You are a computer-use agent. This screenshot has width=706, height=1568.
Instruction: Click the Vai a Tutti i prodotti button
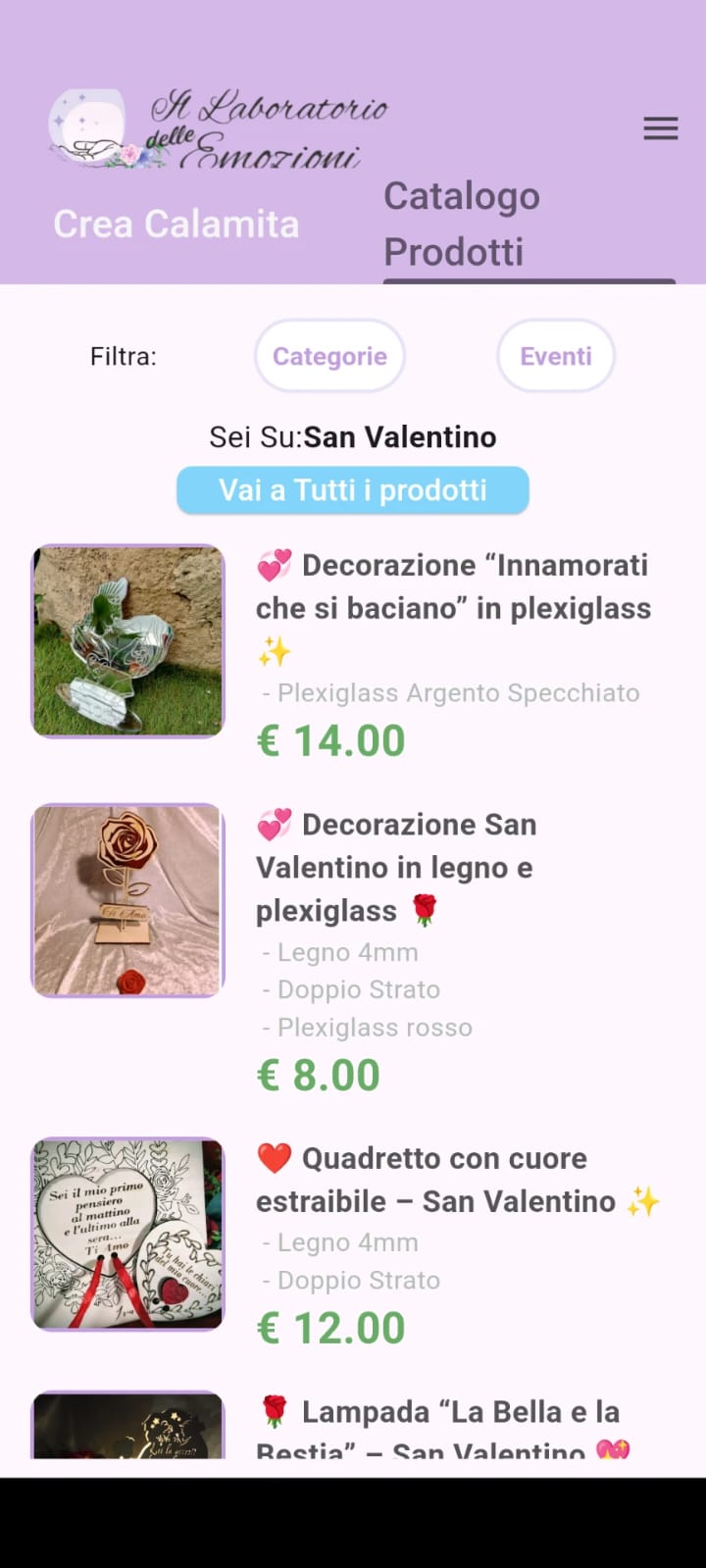coord(352,490)
